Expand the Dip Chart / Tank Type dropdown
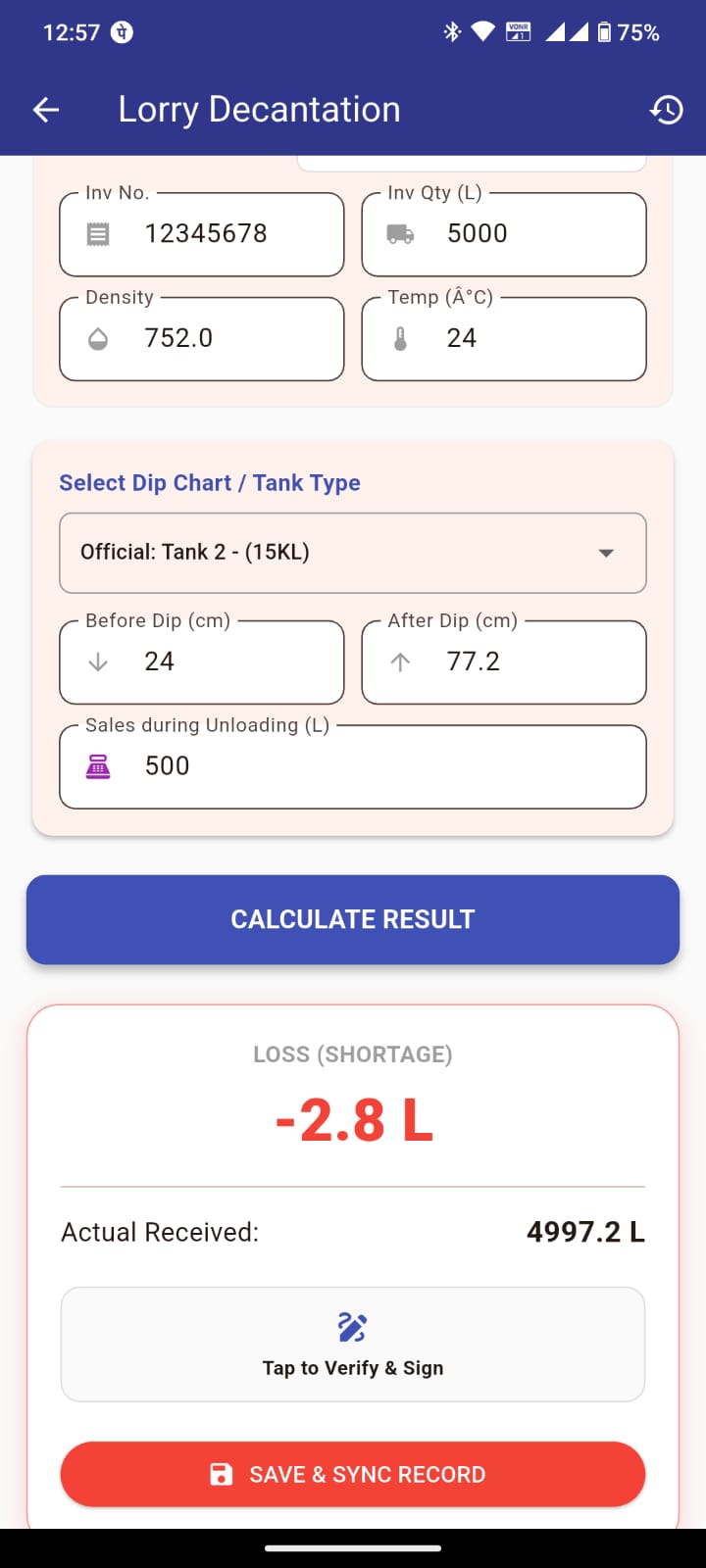Image resolution: width=706 pixels, height=1568 pixels. point(353,553)
